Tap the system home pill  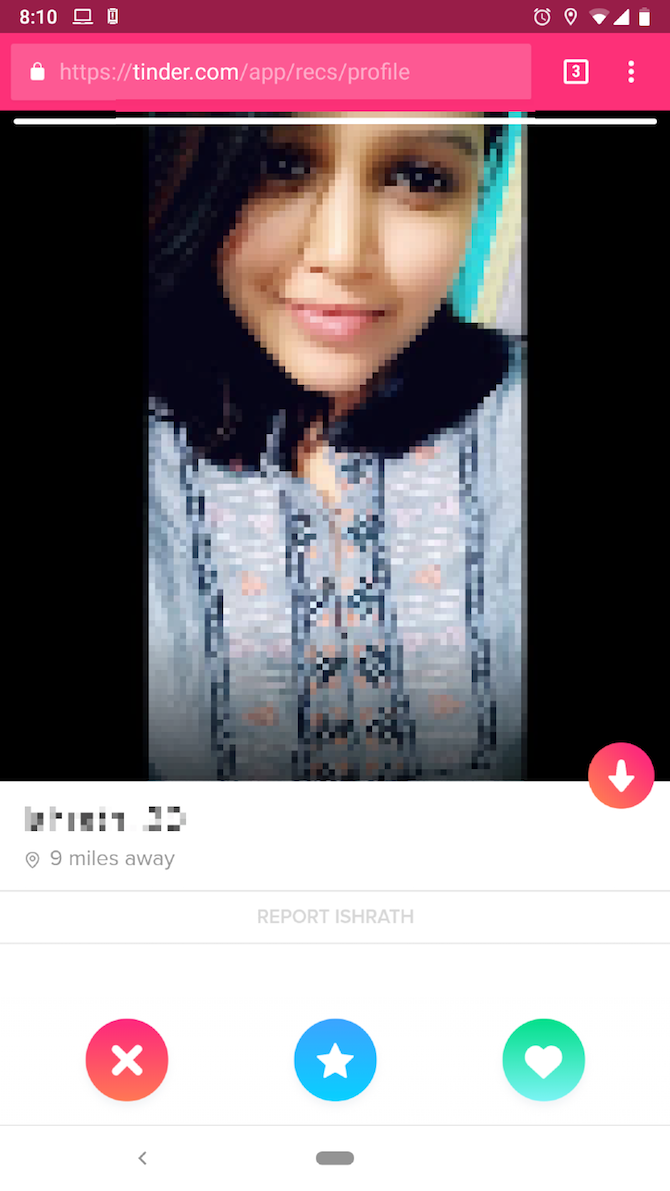pyautogui.click(x=335, y=1158)
